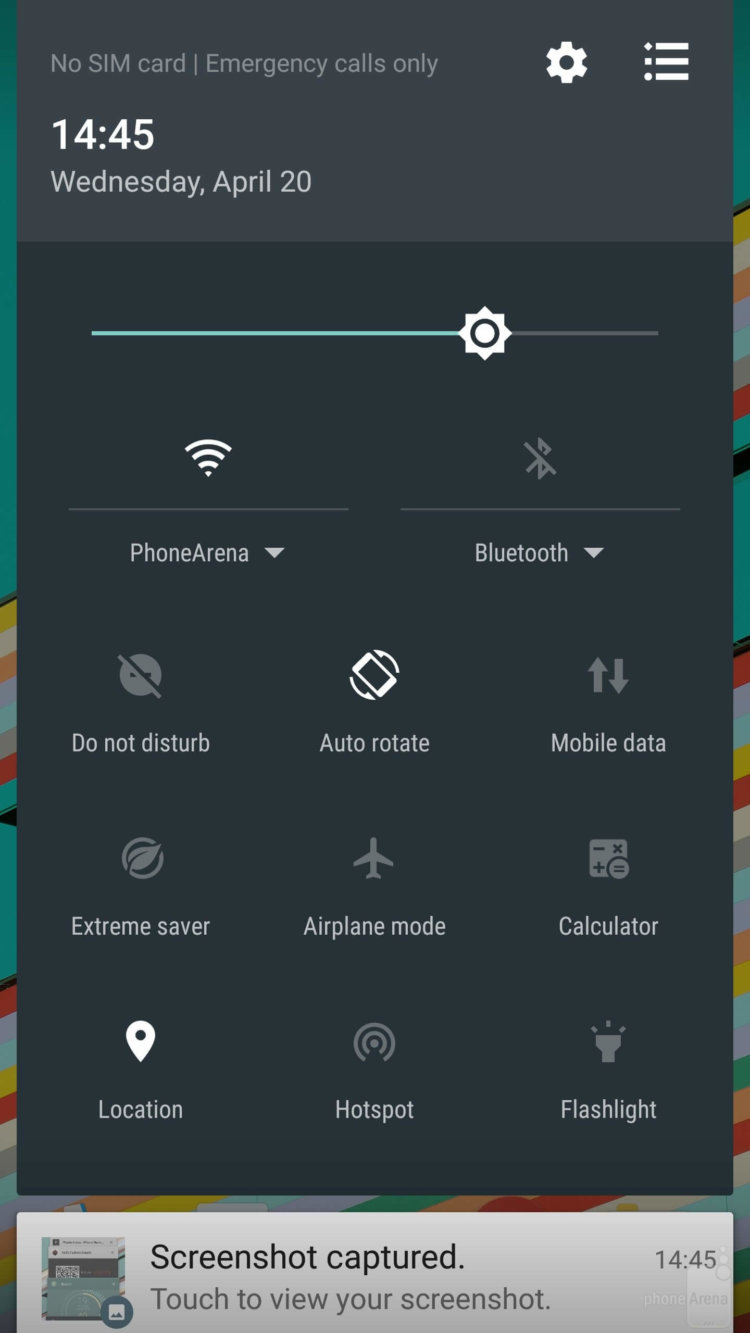The height and width of the screenshot is (1333, 750).
Task: Open the notifications list icon
Action: click(x=666, y=62)
